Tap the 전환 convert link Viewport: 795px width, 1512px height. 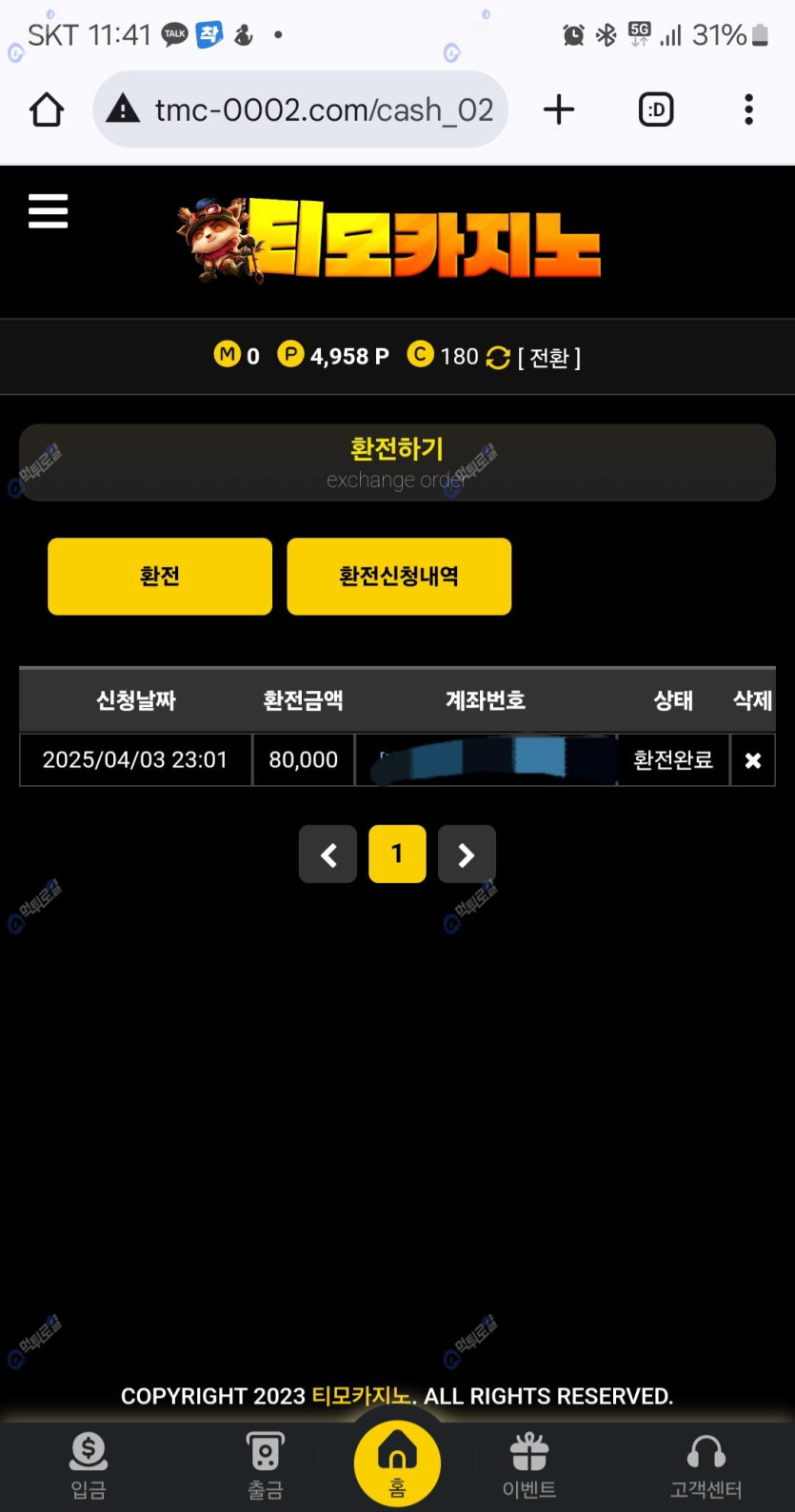[548, 357]
